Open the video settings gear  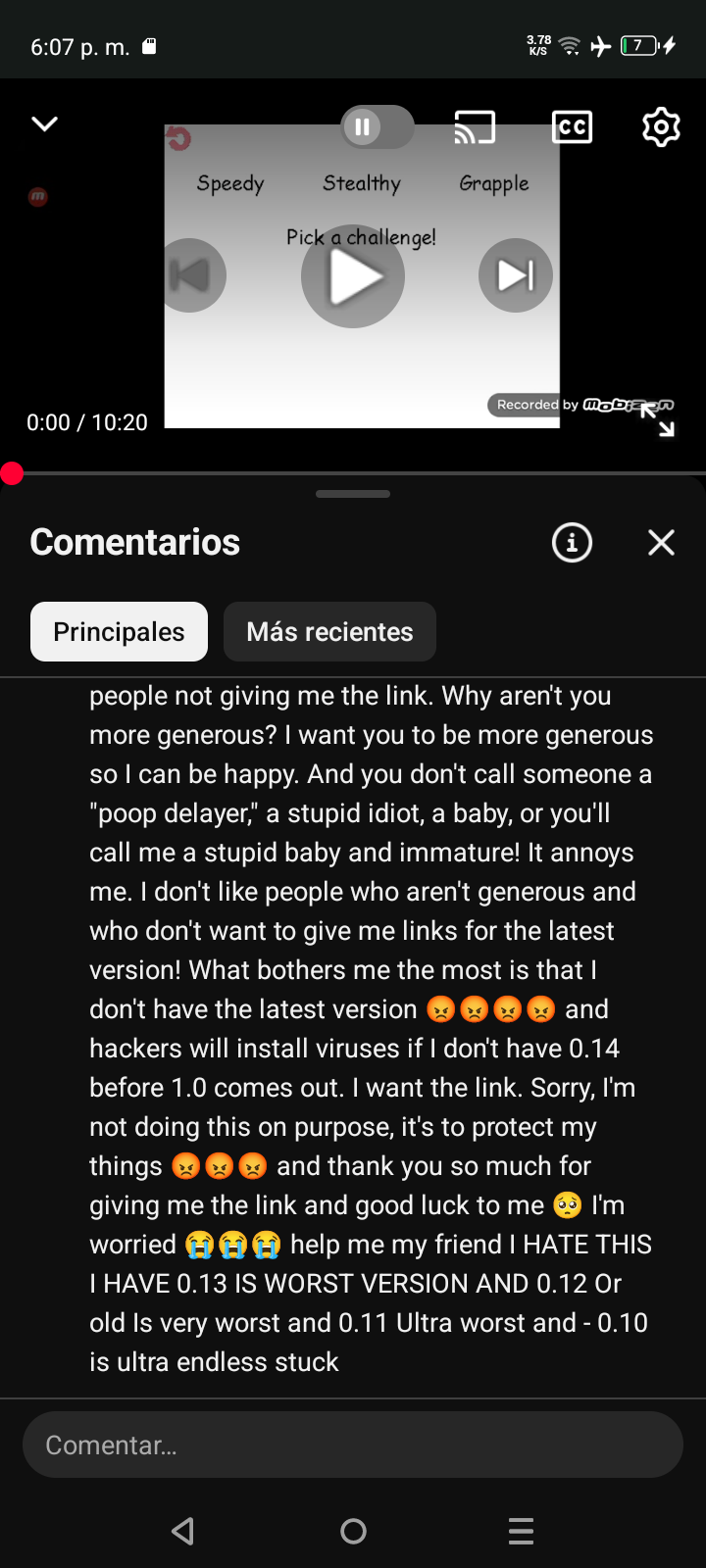point(661,127)
